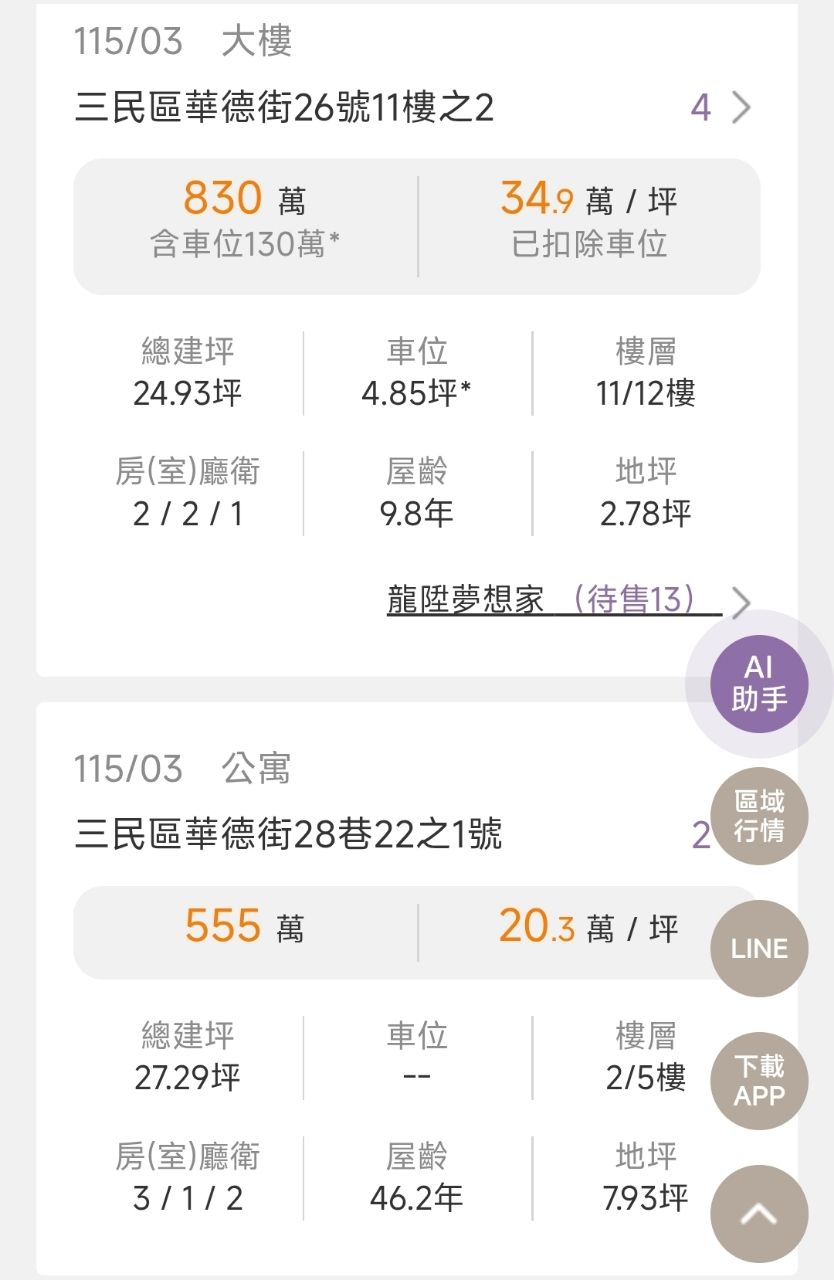Open the listing 三民區華德街26號11樓之2
Image resolution: width=834 pixels, height=1280 pixels.
click(285, 107)
